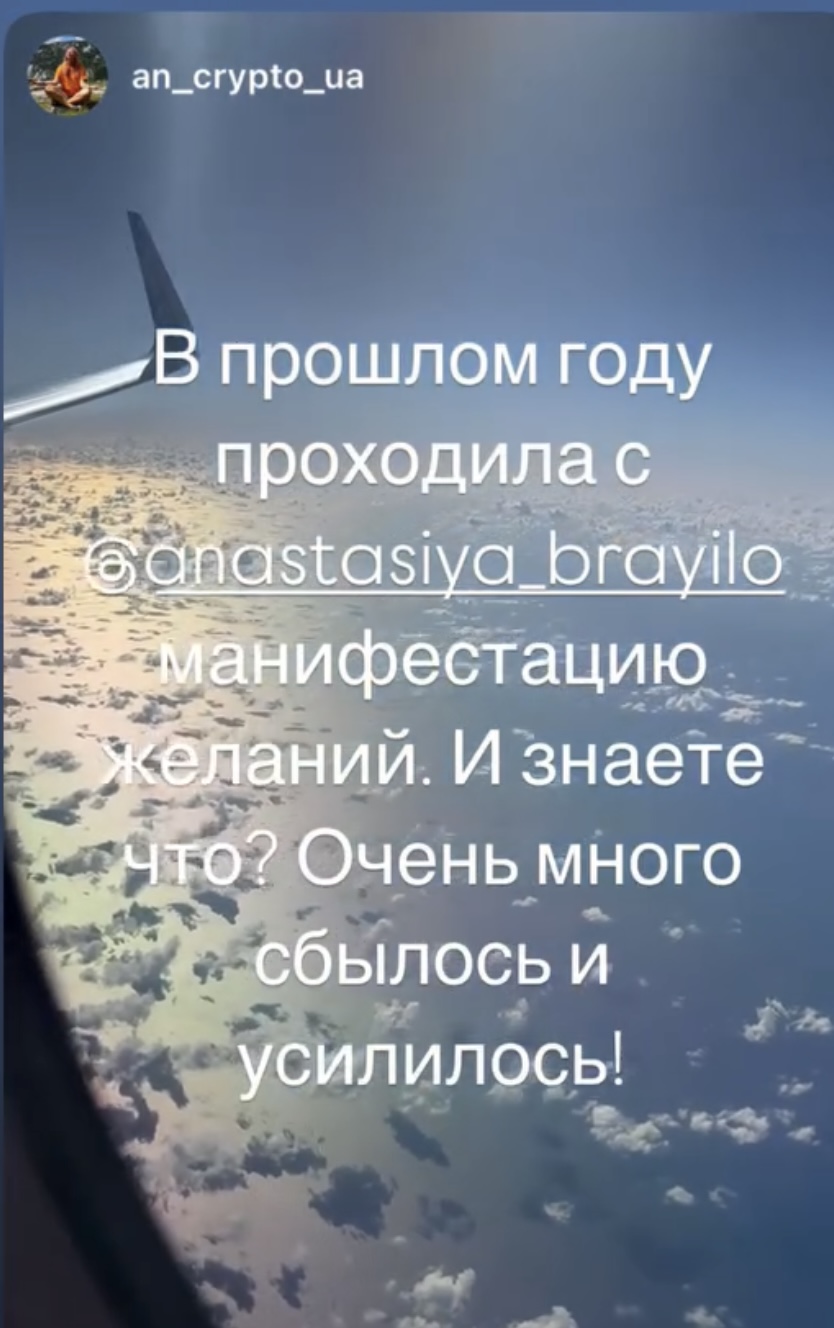
Task: Open the an_crypto_ua profile avatar
Action: point(67,76)
